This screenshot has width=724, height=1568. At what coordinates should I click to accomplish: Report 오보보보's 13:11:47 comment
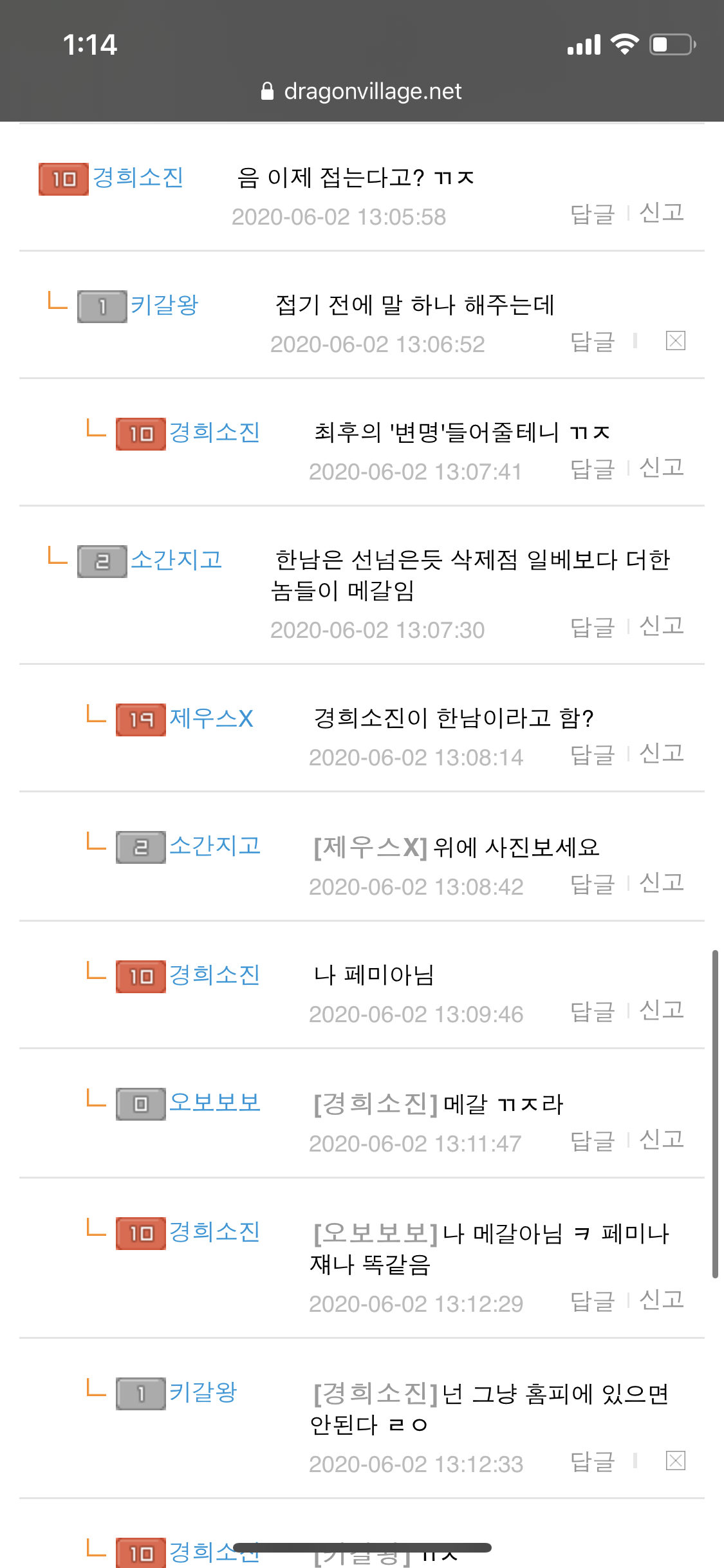(661, 1140)
